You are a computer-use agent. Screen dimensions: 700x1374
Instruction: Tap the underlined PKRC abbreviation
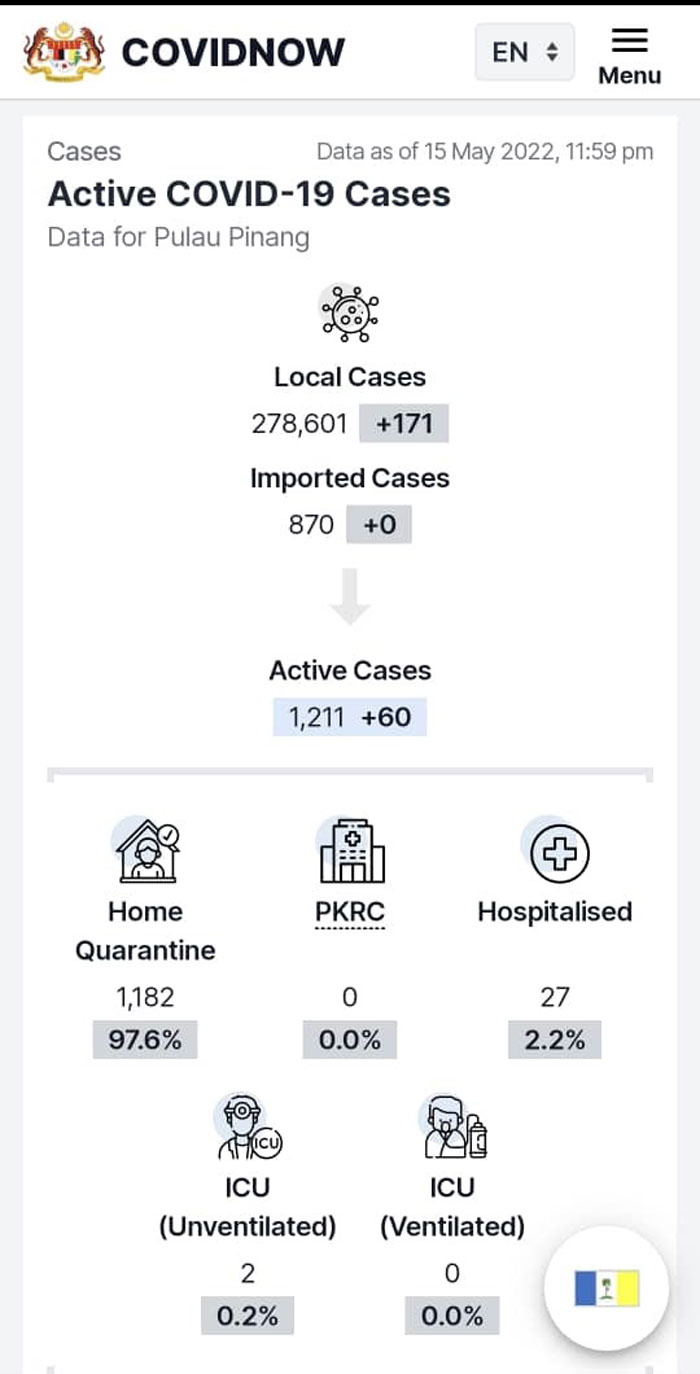point(350,912)
